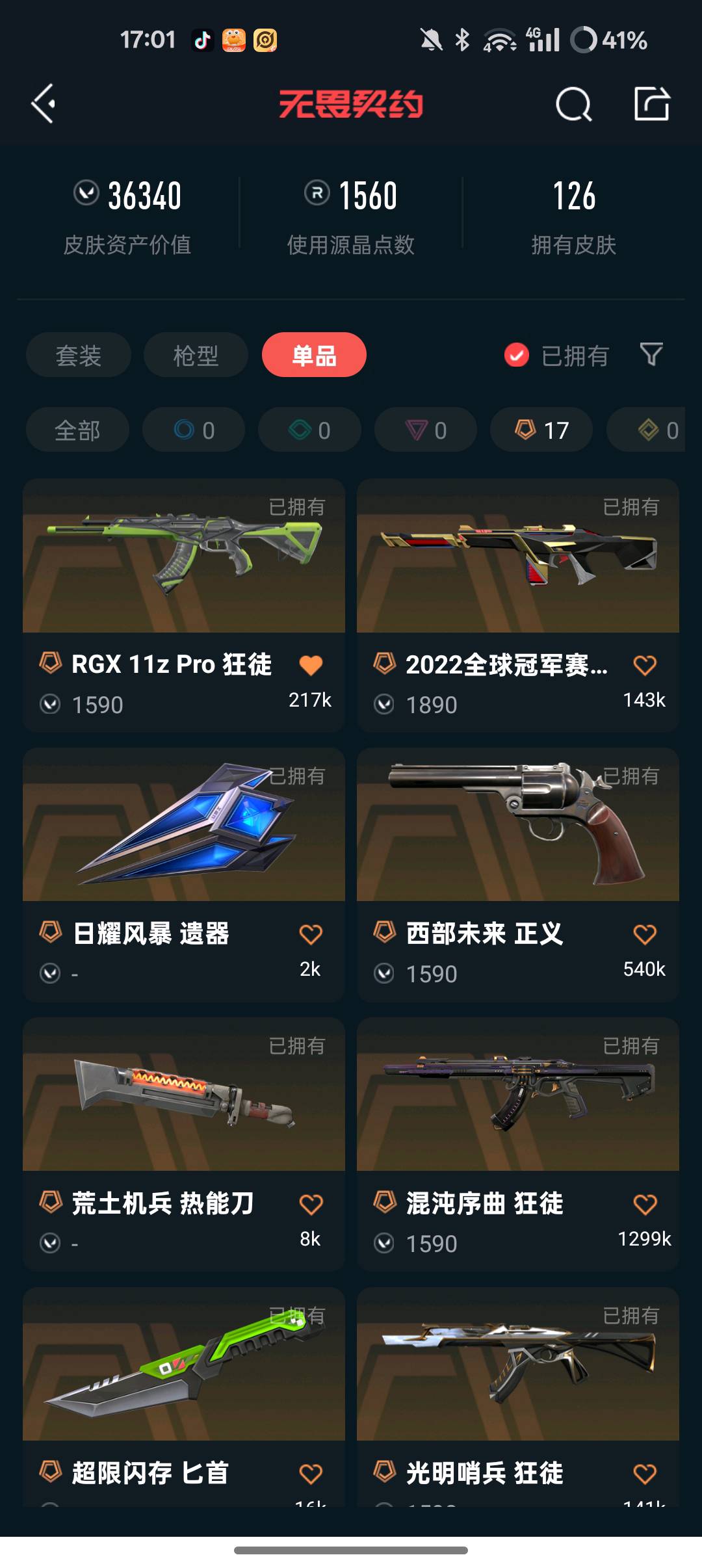The height and width of the screenshot is (1568, 702).
Task: Select the 全部 rarity chip
Action: [77, 430]
